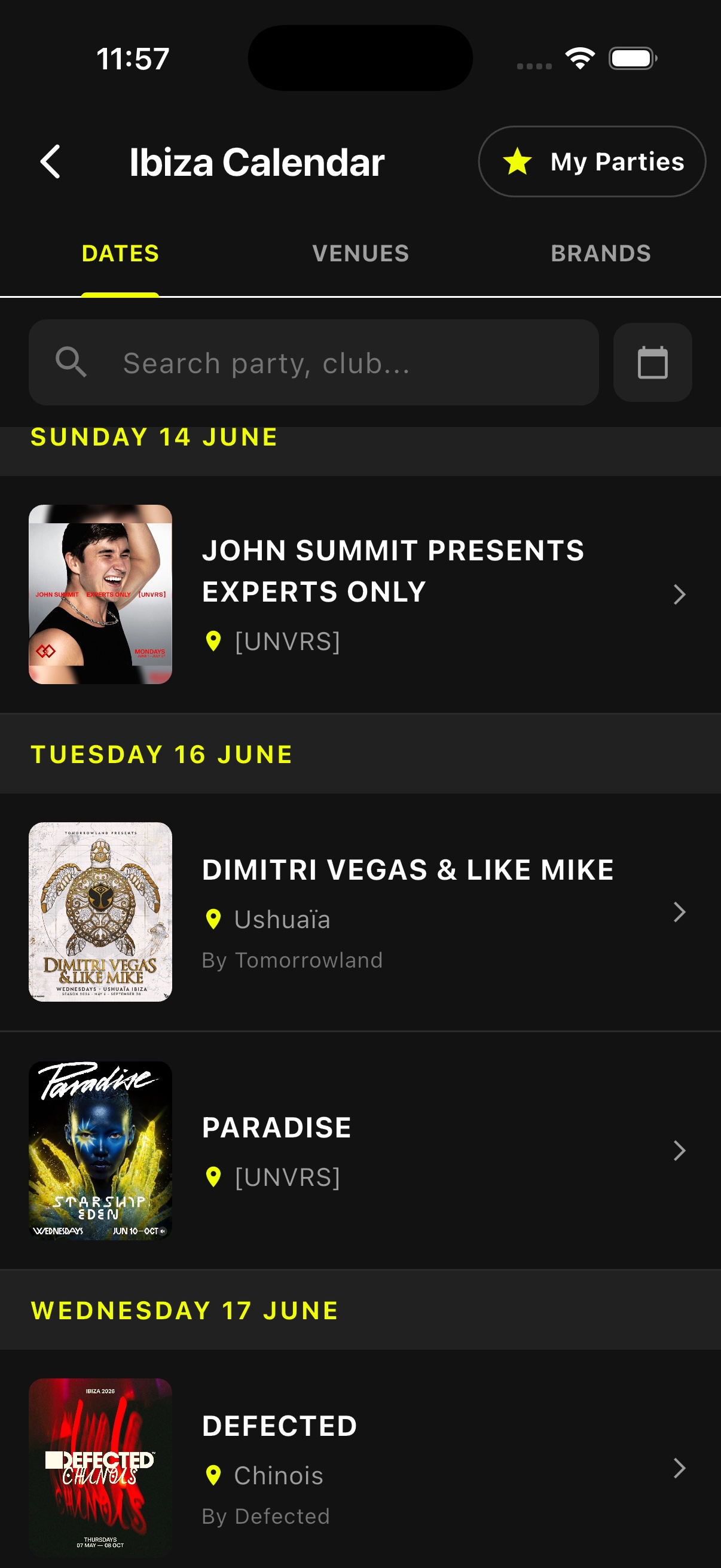Viewport: 721px width, 1568px height.
Task: Switch to the Brands tab
Action: (600, 254)
